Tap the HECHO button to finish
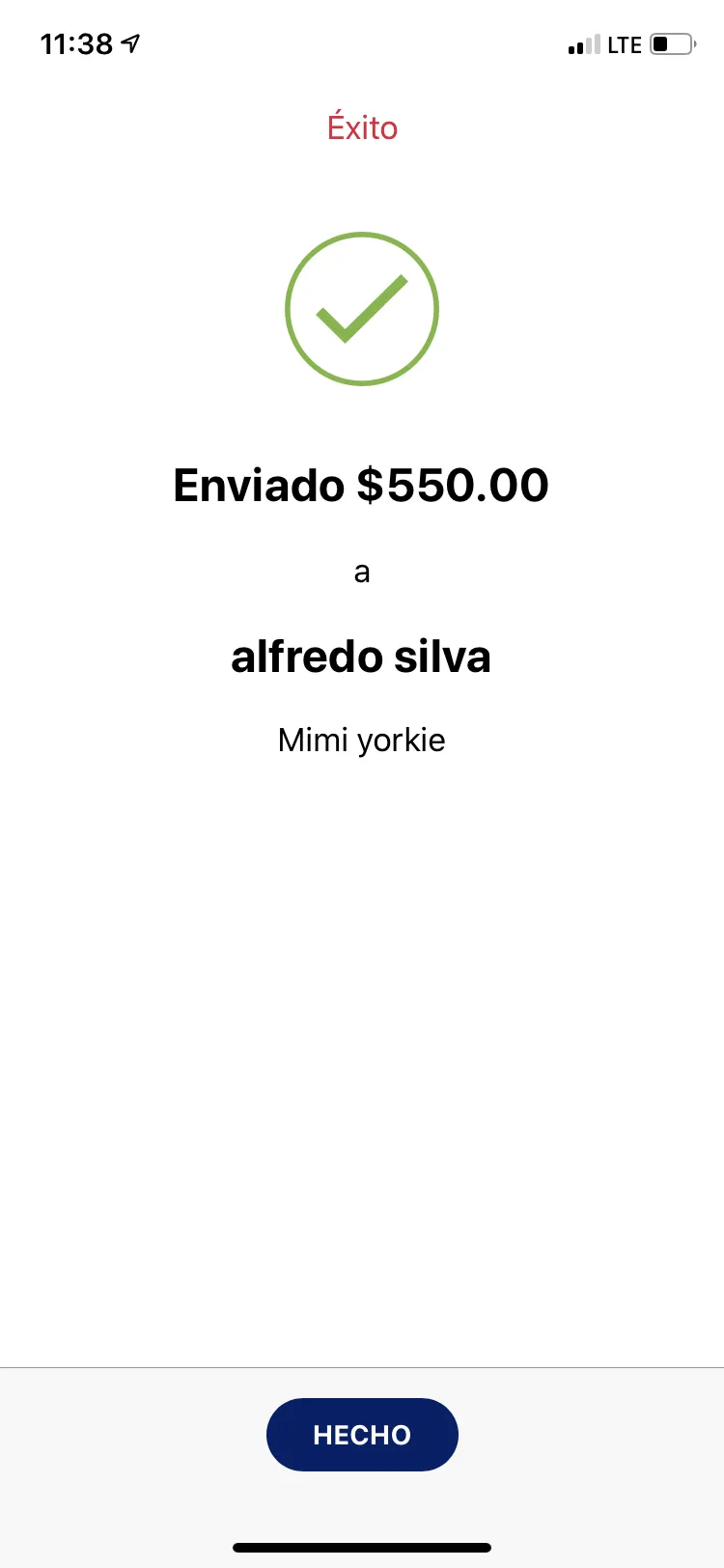This screenshot has height=1568, width=724. coord(362,1435)
